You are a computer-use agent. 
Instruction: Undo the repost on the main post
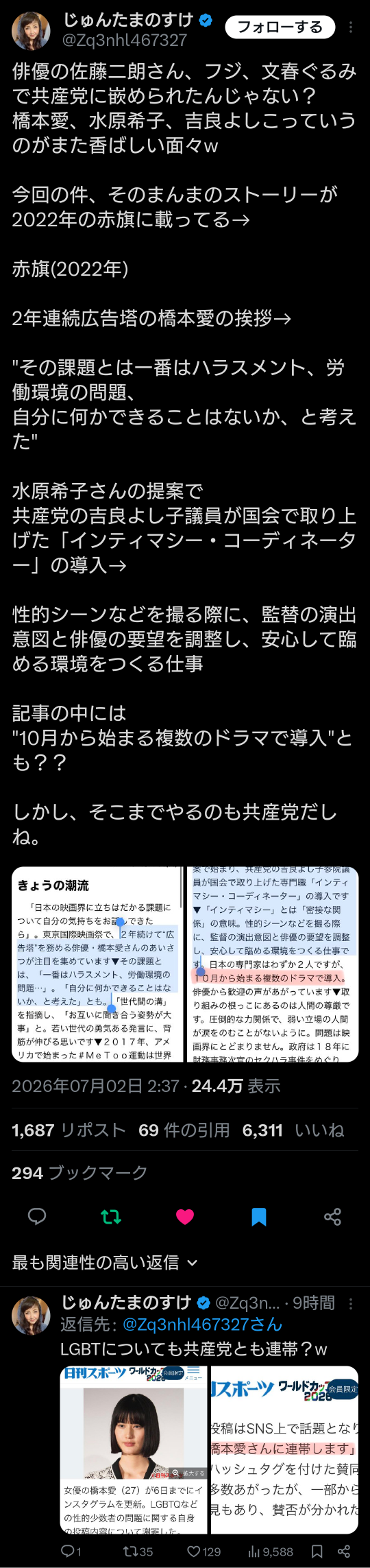(x=111, y=1216)
